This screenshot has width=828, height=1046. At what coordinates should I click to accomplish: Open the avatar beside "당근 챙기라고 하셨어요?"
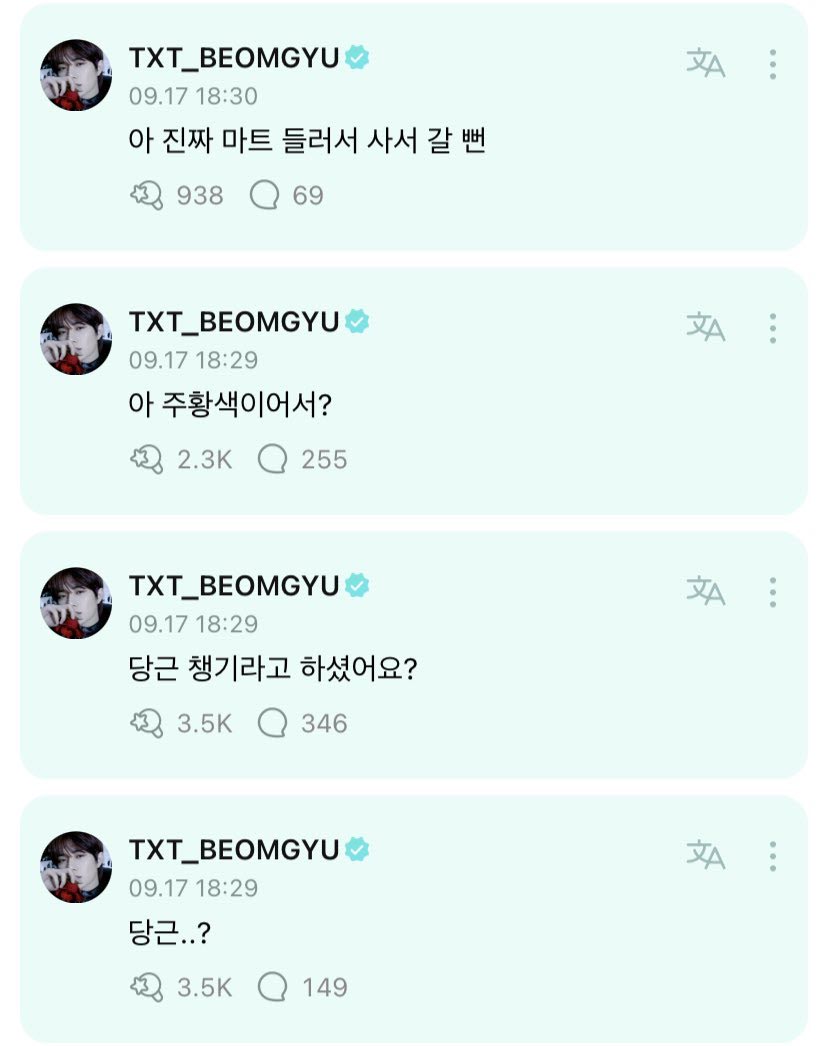[75, 603]
